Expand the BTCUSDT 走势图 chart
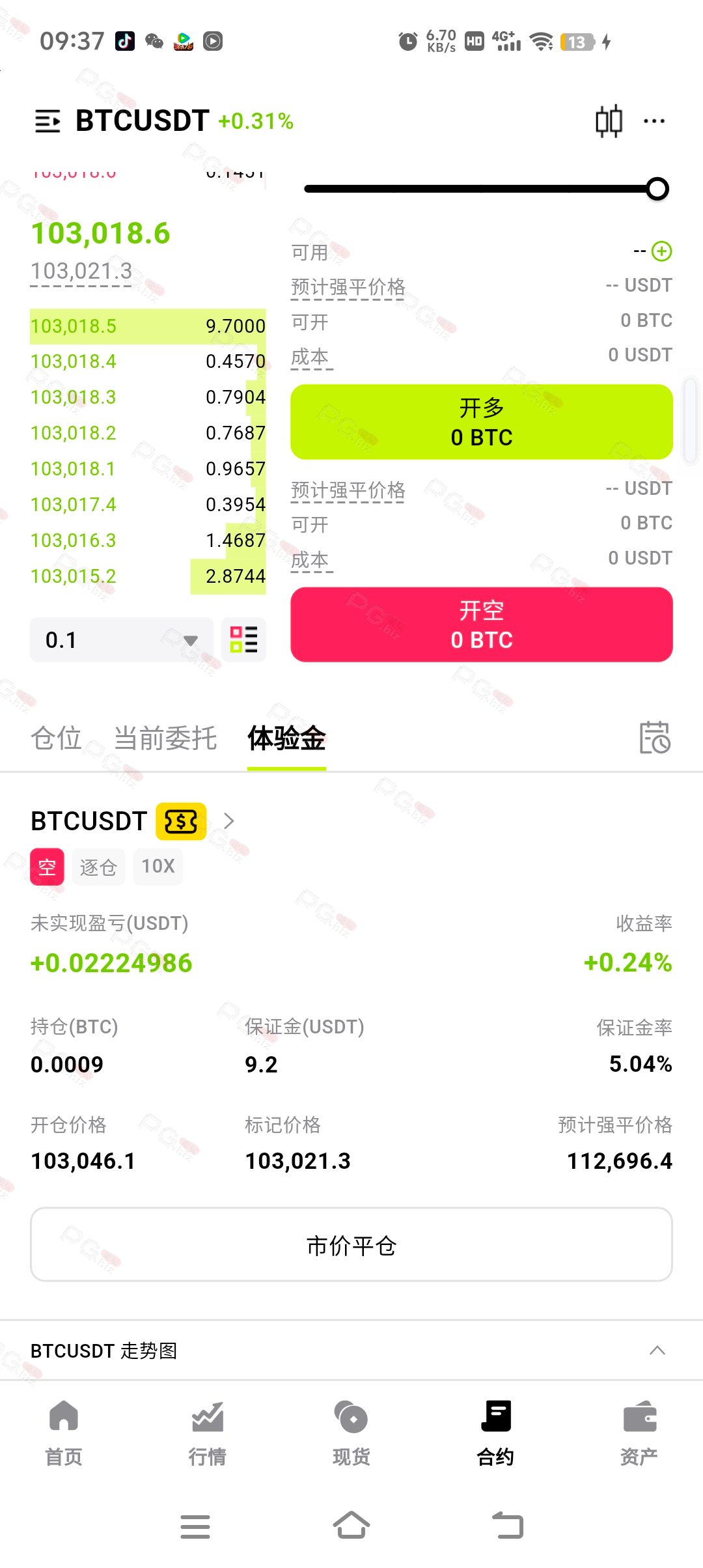The width and height of the screenshot is (703, 1568). pyautogui.click(x=657, y=1351)
